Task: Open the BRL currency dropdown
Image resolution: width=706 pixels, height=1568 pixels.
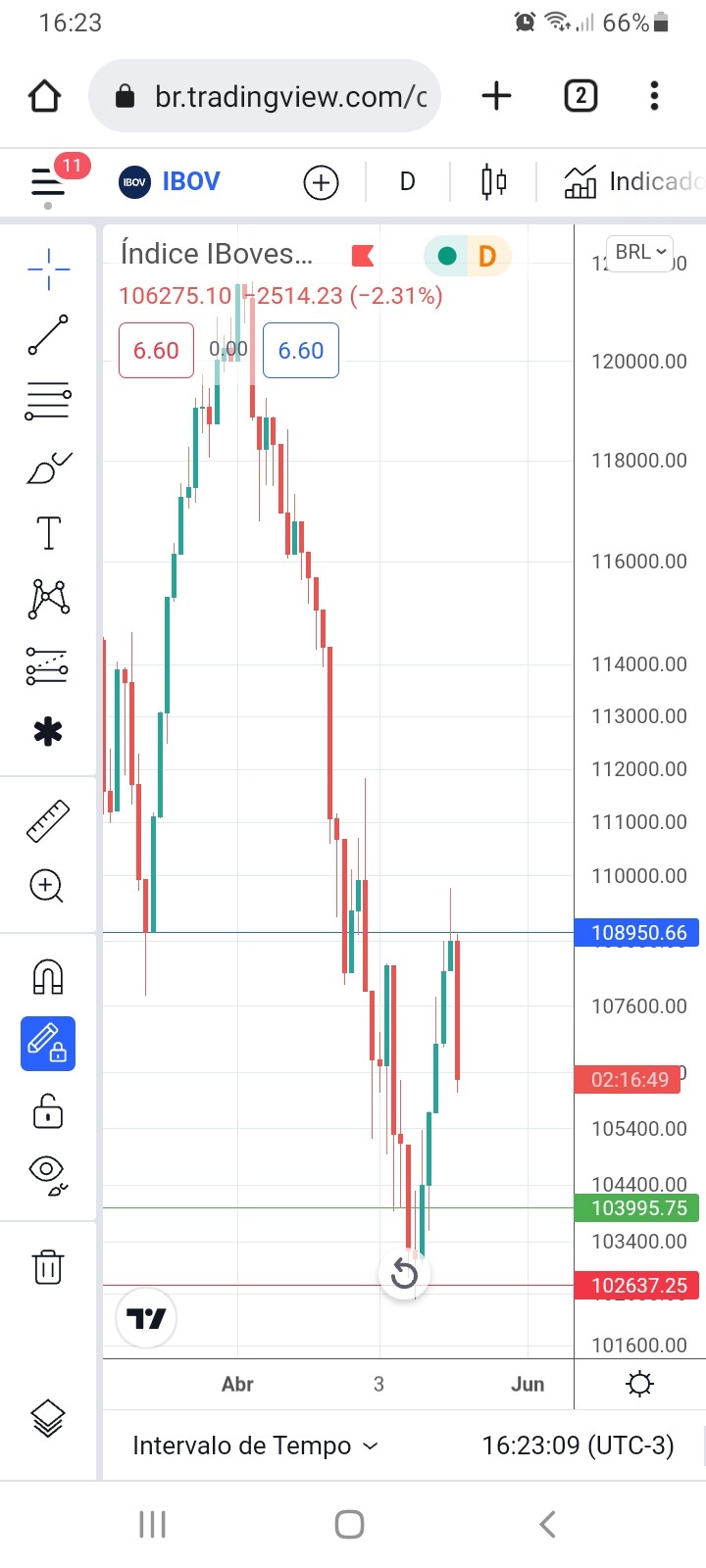Action: [x=639, y=253]
